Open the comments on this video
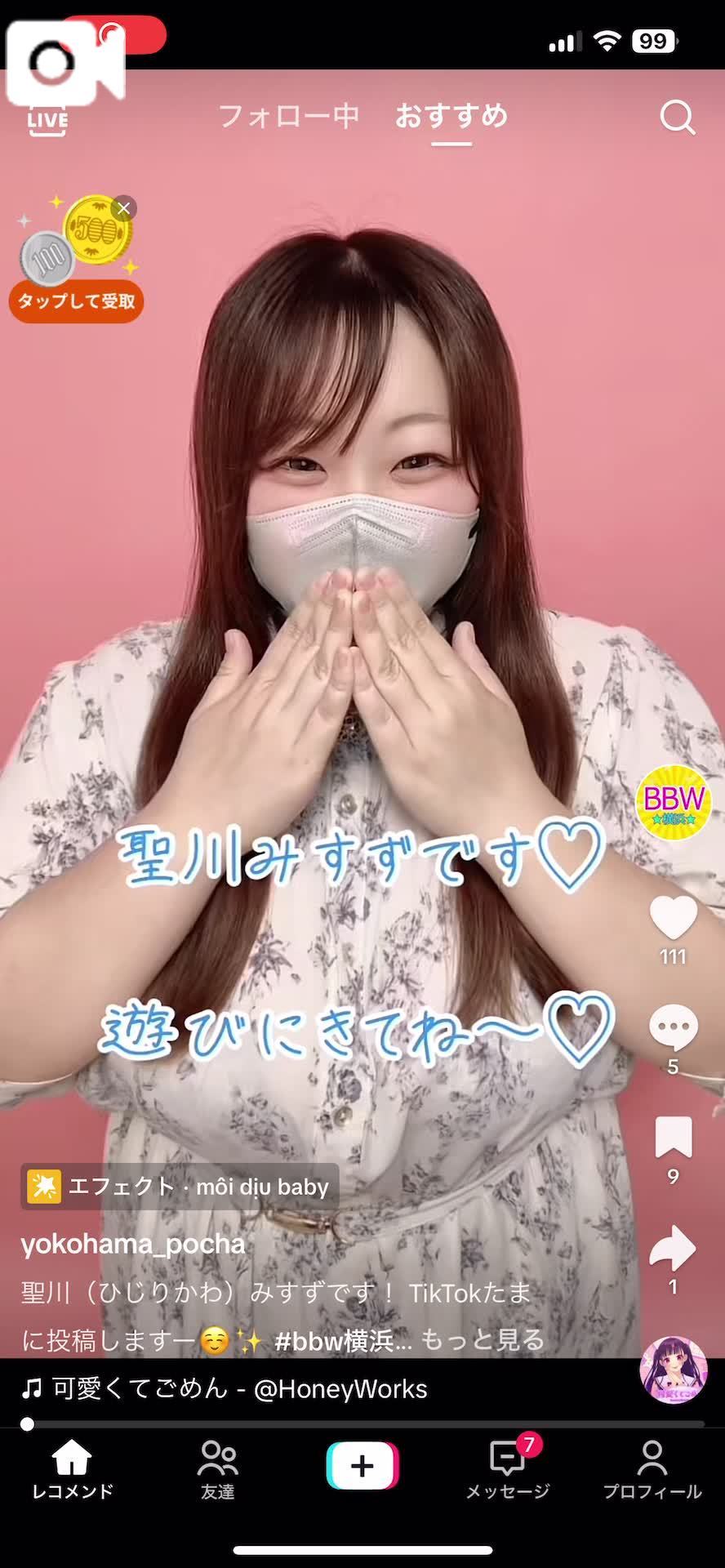This screenshot has height=1568, width=725. coord(673,1028)
